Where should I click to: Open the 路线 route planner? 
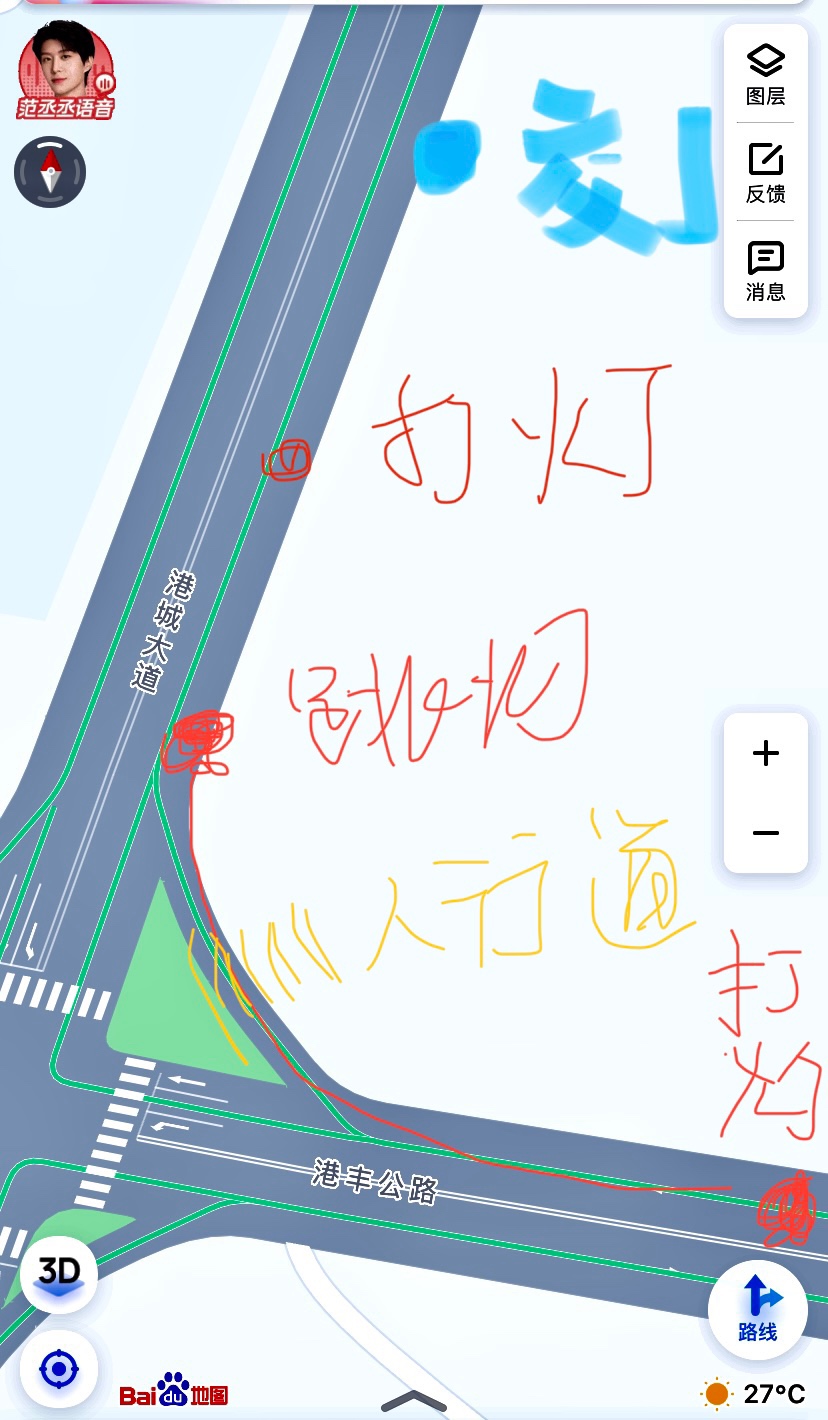(x=758, y=1309)
